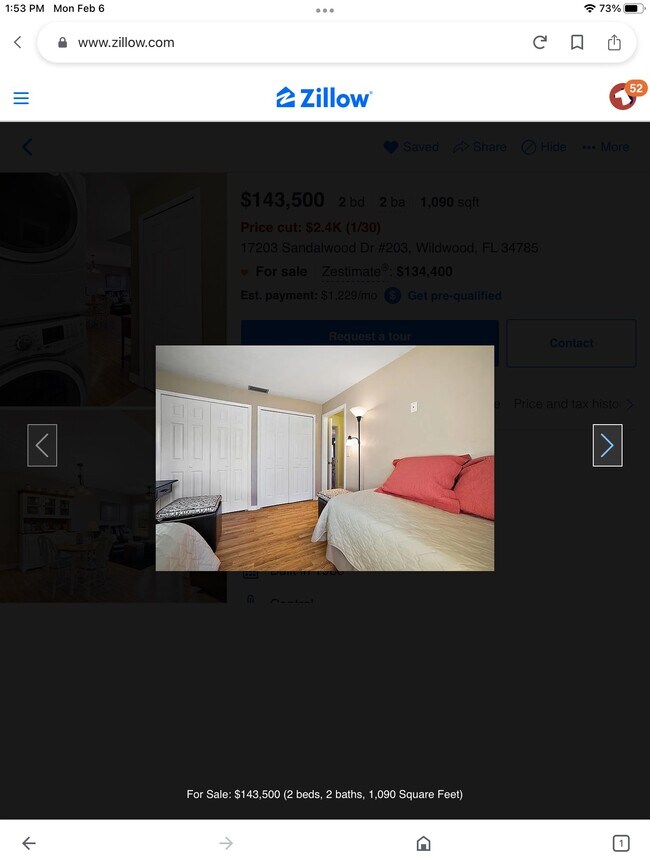
Task: Reload the Zillow page
Action: 540,42
